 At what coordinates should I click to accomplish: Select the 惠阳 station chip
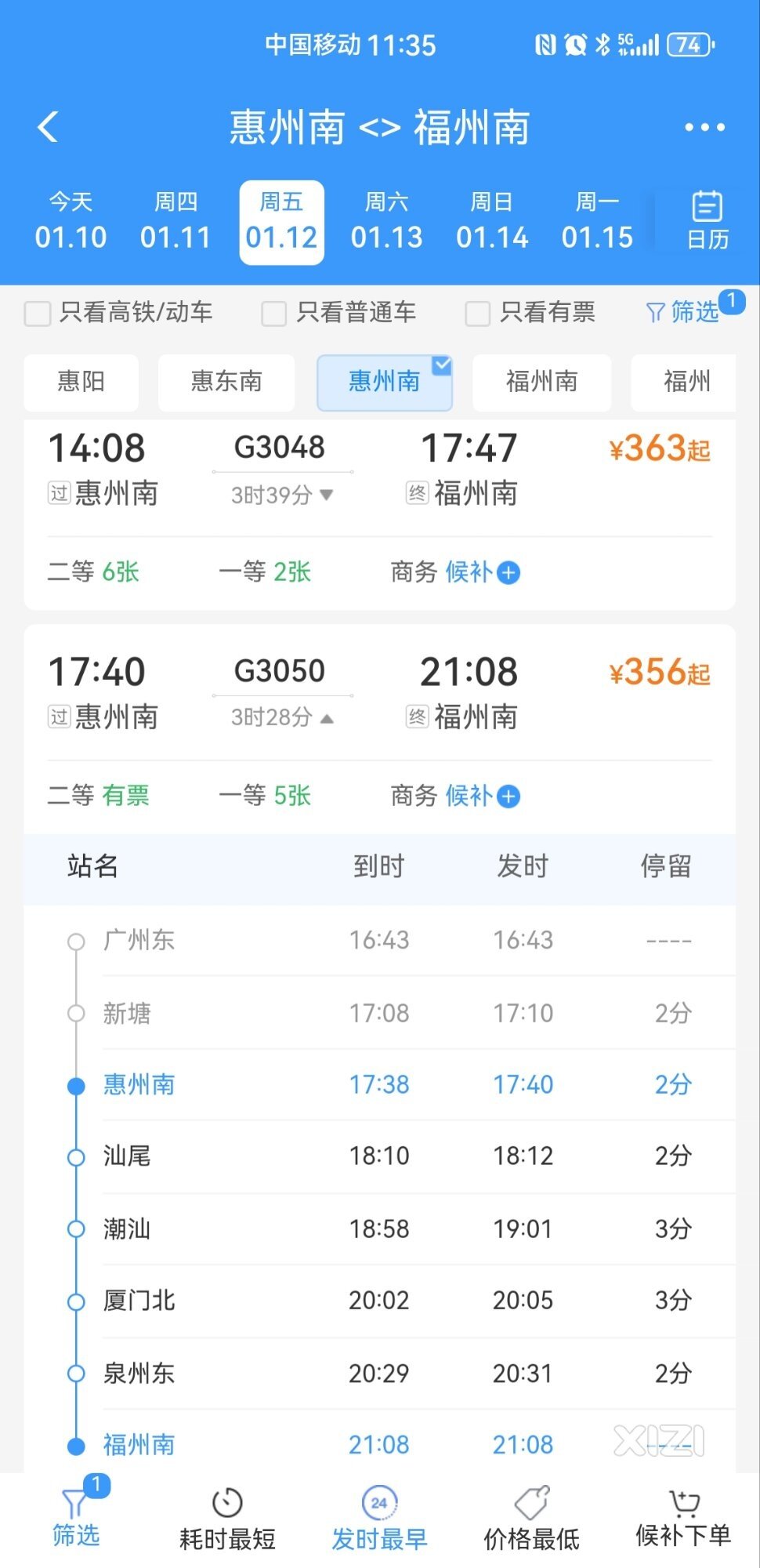coord(81,382)
